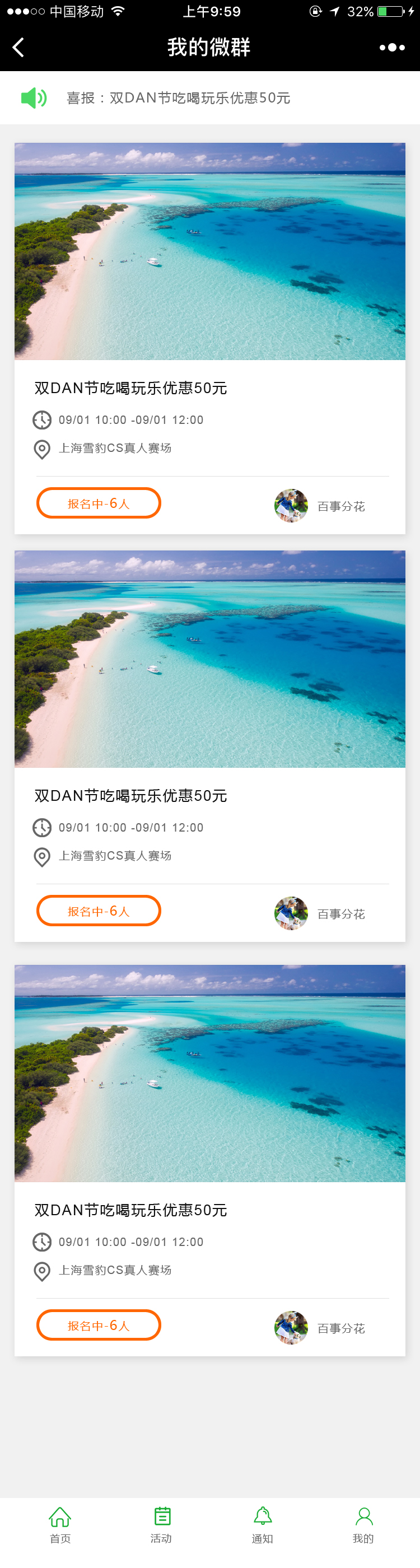420x1568 pixels.
Task: Open the second 双DAN节 event card photo
Action: click(210, 659)
